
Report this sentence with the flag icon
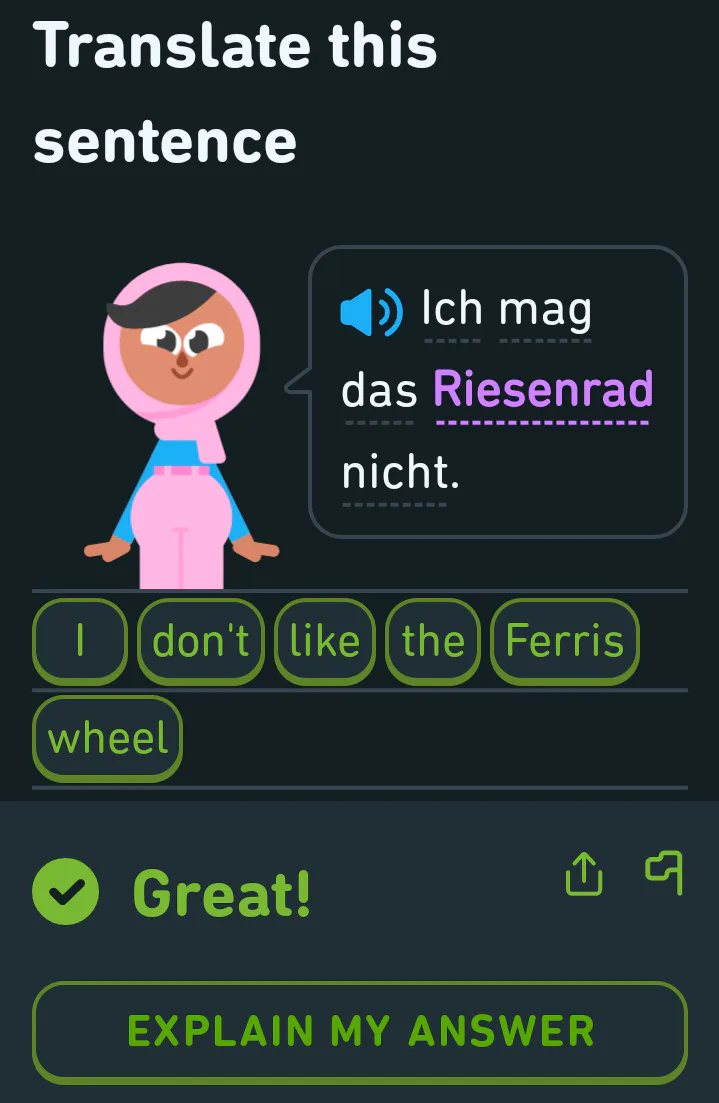pyautogui.click(x=665, y=871)
